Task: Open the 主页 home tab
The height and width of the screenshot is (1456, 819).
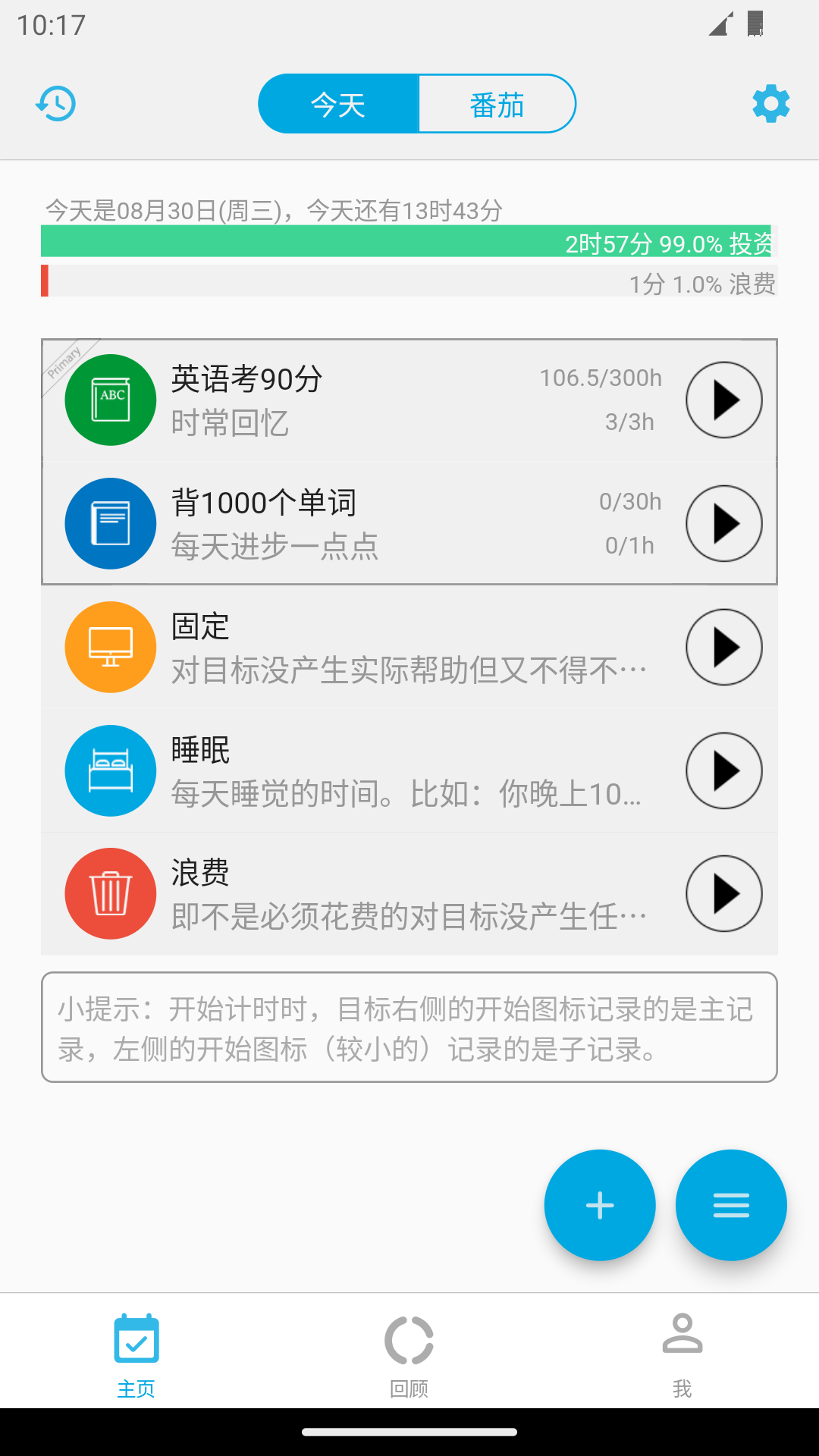Action: click(x=136, y=1357)
